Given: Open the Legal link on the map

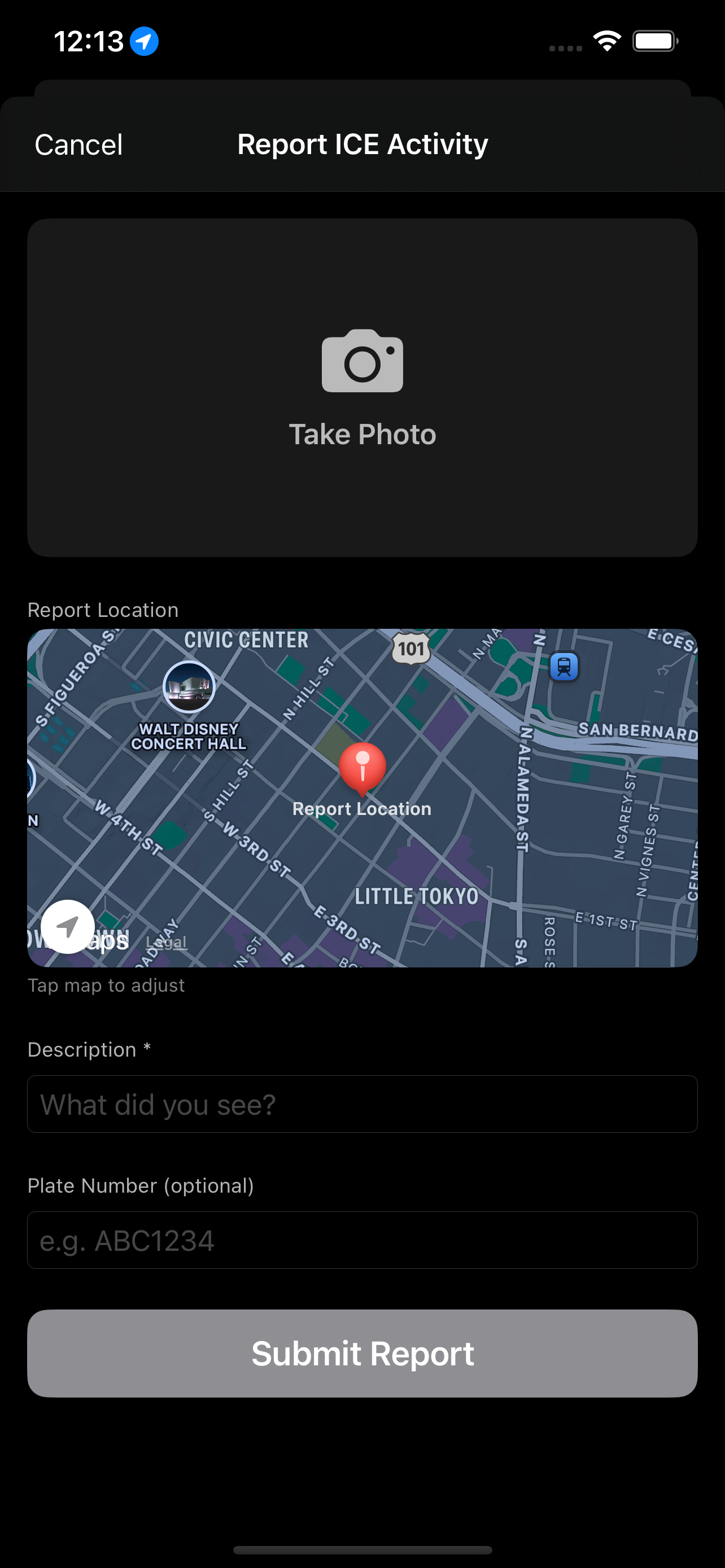Looking at the screenshot, I should click(x=166, y=942).
